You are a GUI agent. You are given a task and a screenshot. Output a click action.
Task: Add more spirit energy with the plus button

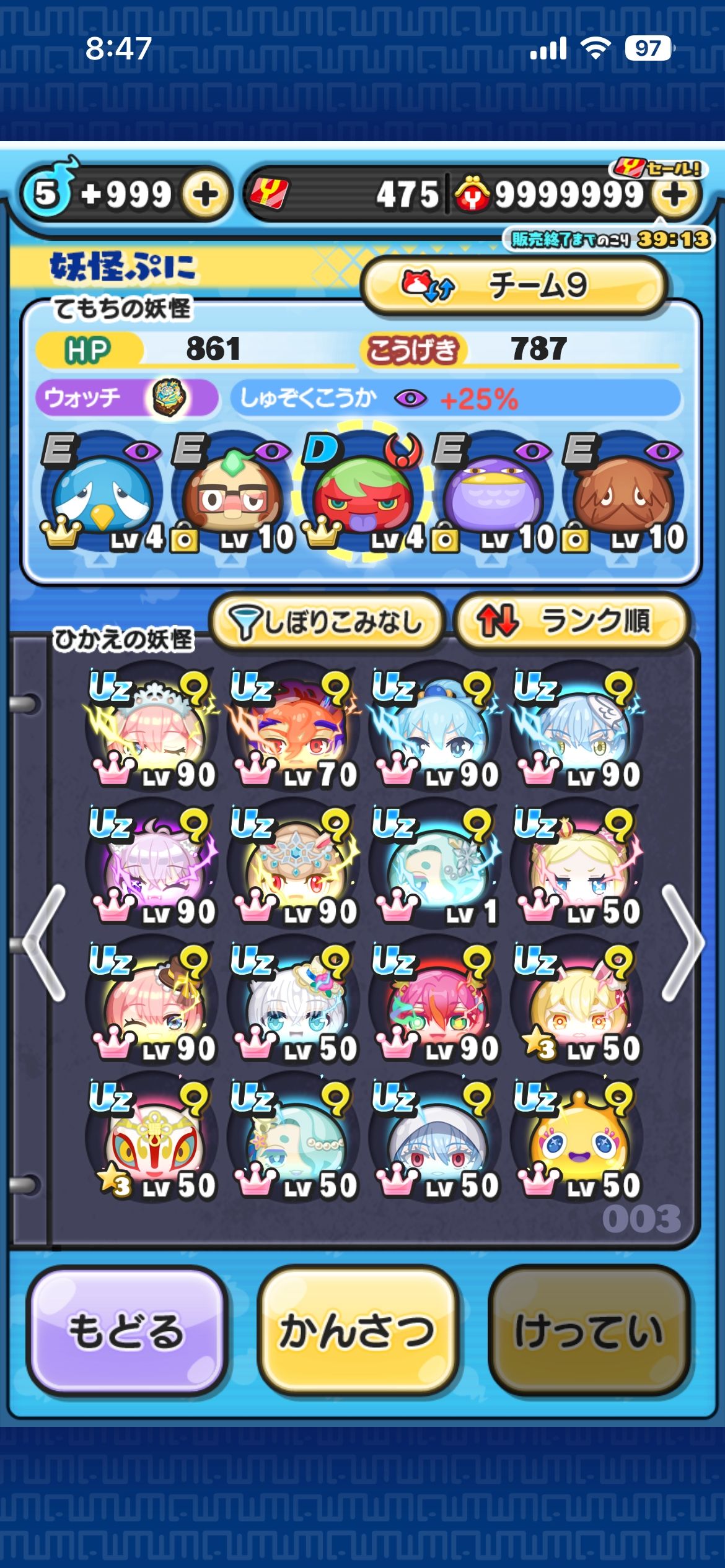pos(205,195)
